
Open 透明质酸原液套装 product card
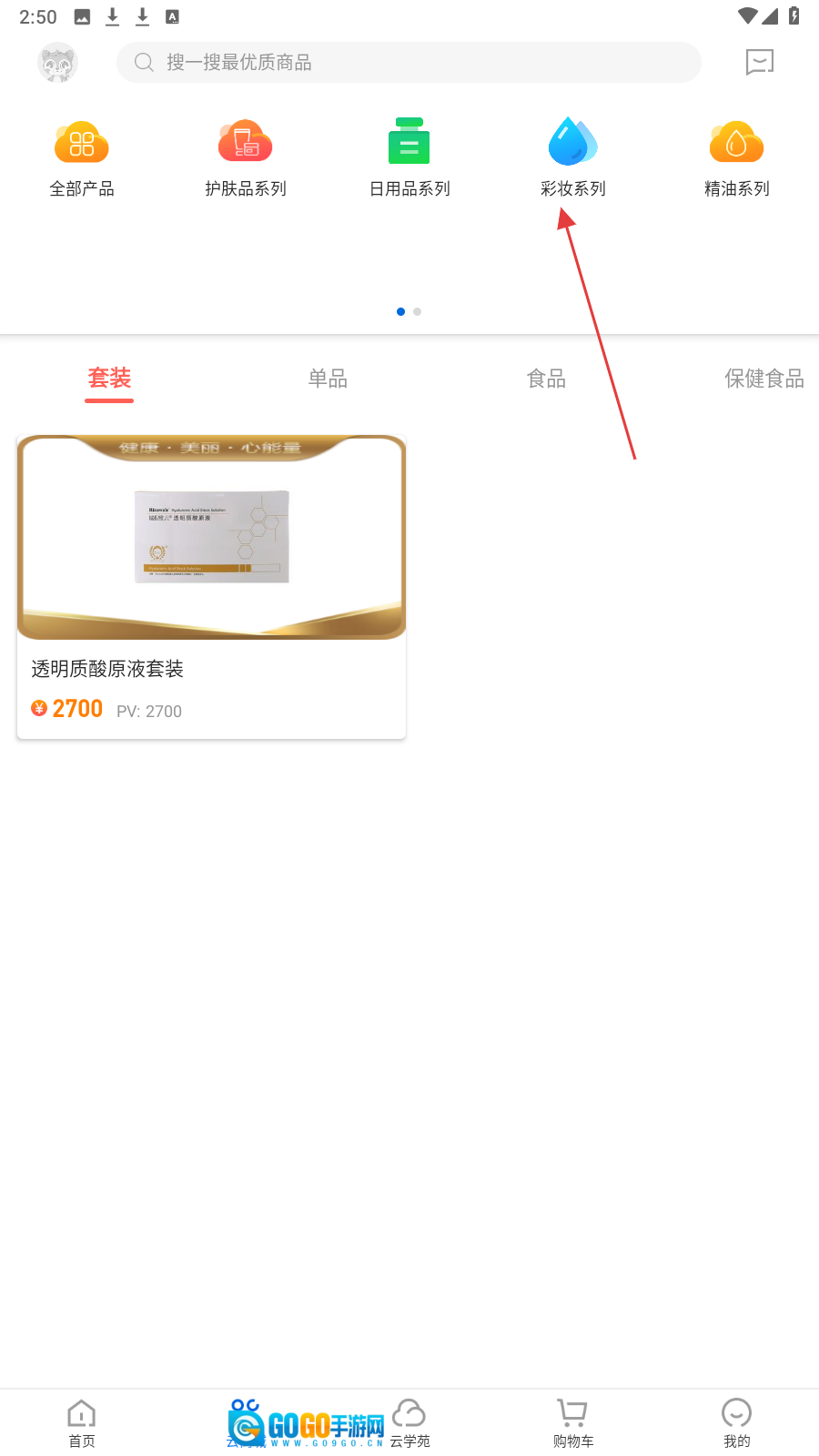tap(211, 587)
